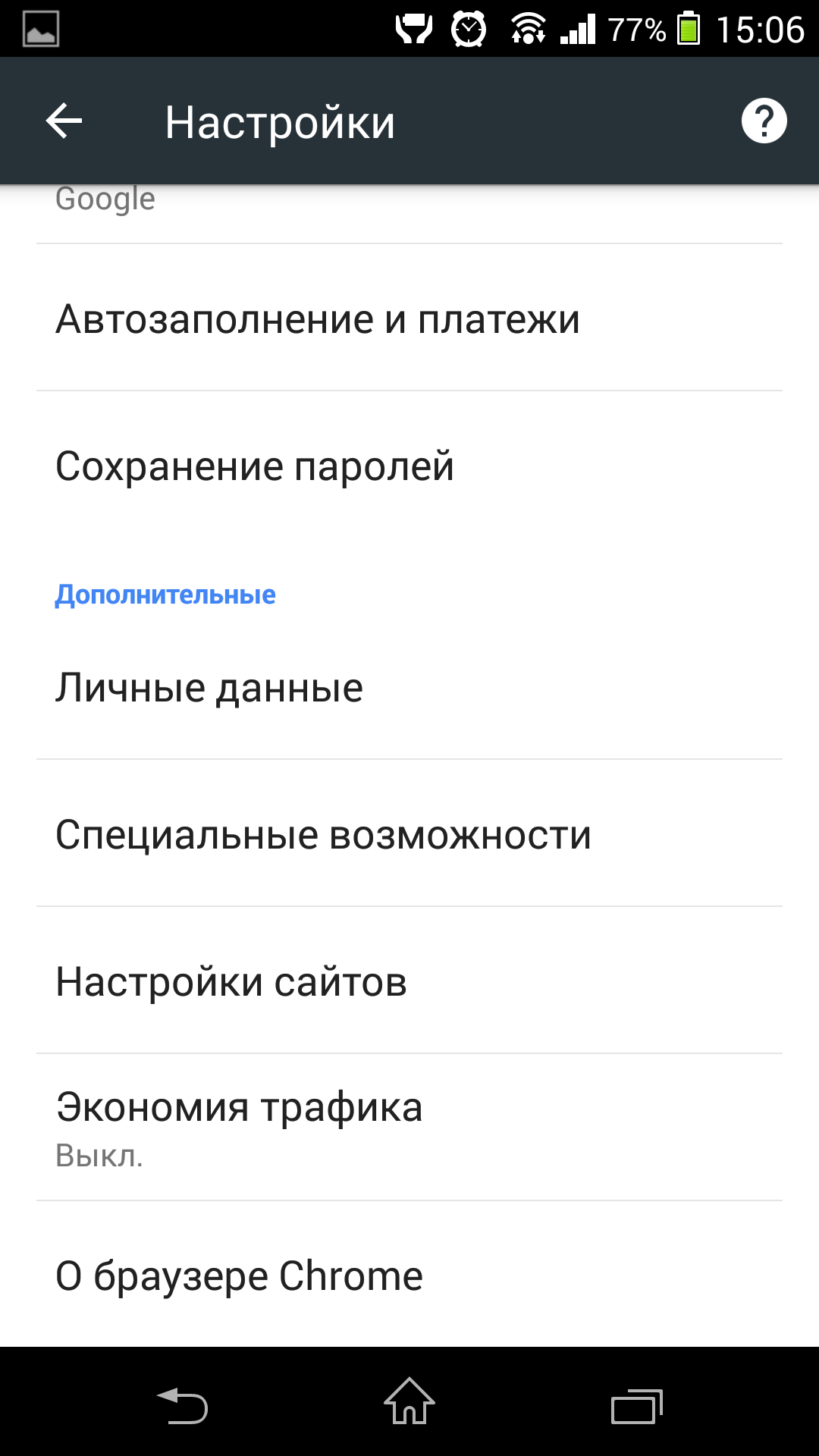The width and height of the screenshot is (819, 1456).
Task: Open the recent apps overview
Action: (x=637, y=1406)
